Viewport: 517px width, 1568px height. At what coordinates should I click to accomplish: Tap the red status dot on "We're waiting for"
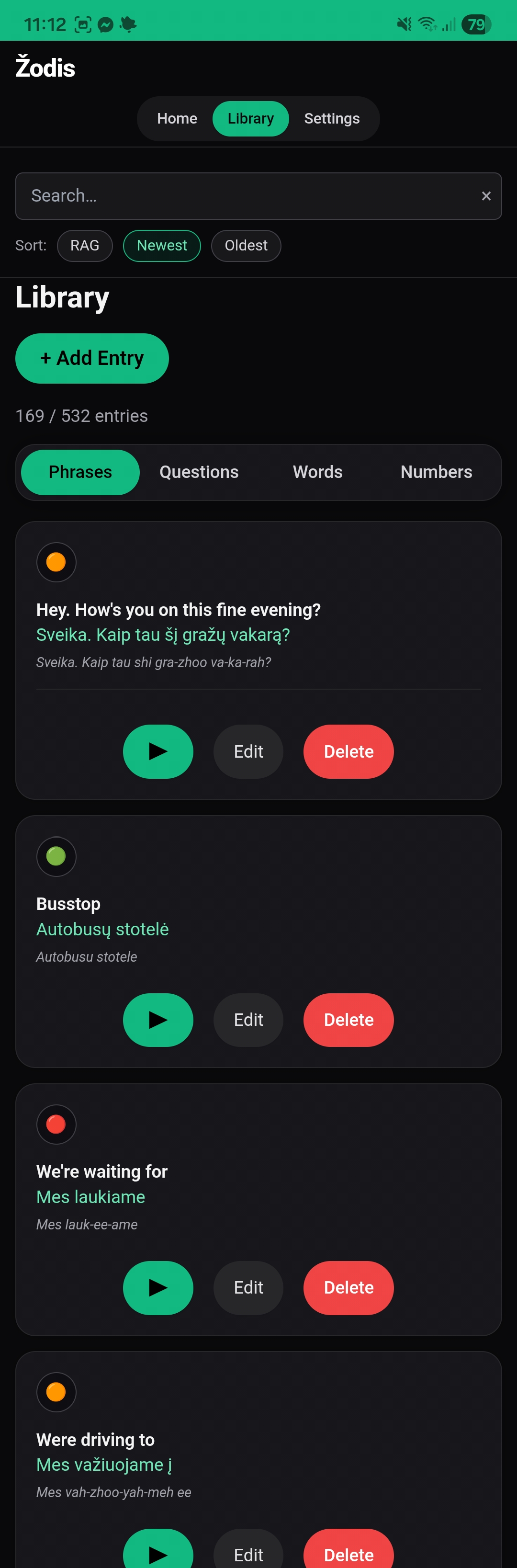coord(56,1124)
